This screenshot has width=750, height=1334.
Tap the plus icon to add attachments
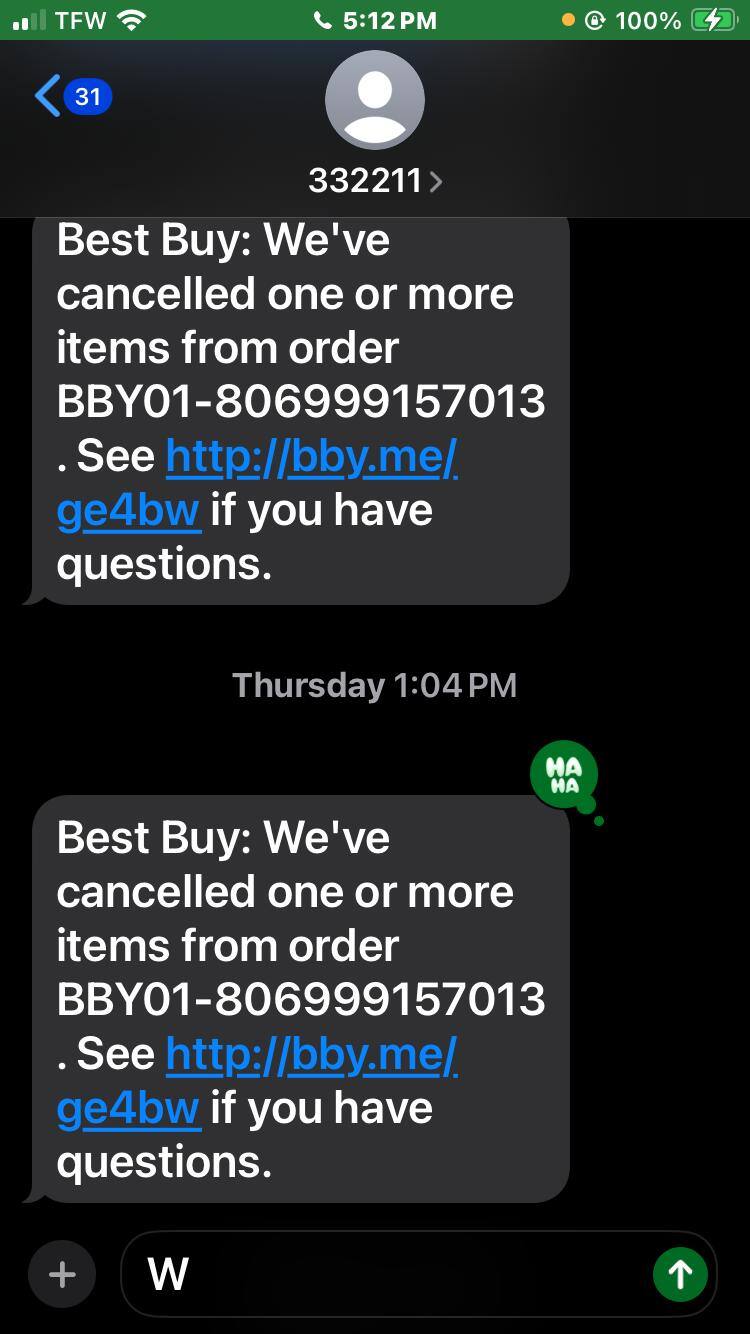click(61, 1273)
